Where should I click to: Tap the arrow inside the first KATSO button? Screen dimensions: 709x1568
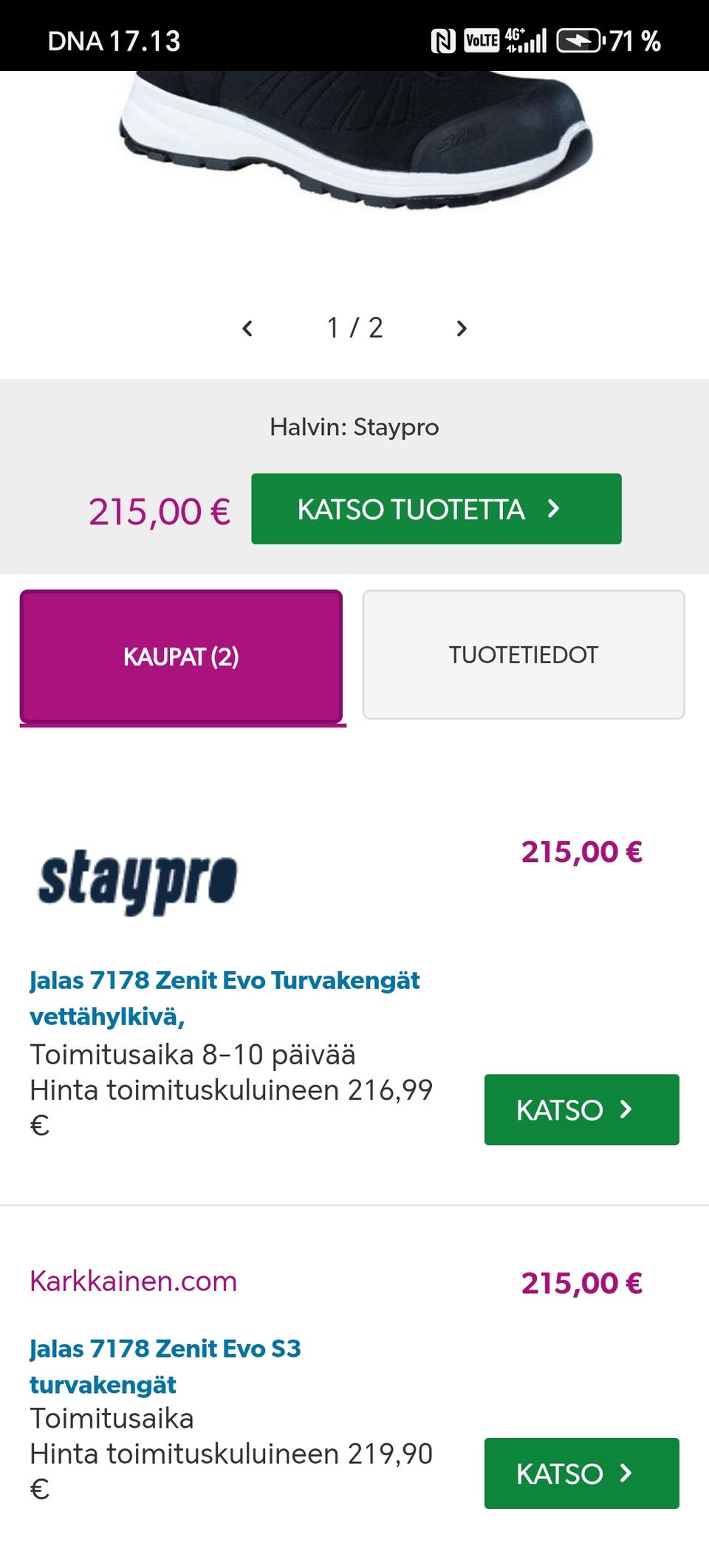[x=627, y=1109]
